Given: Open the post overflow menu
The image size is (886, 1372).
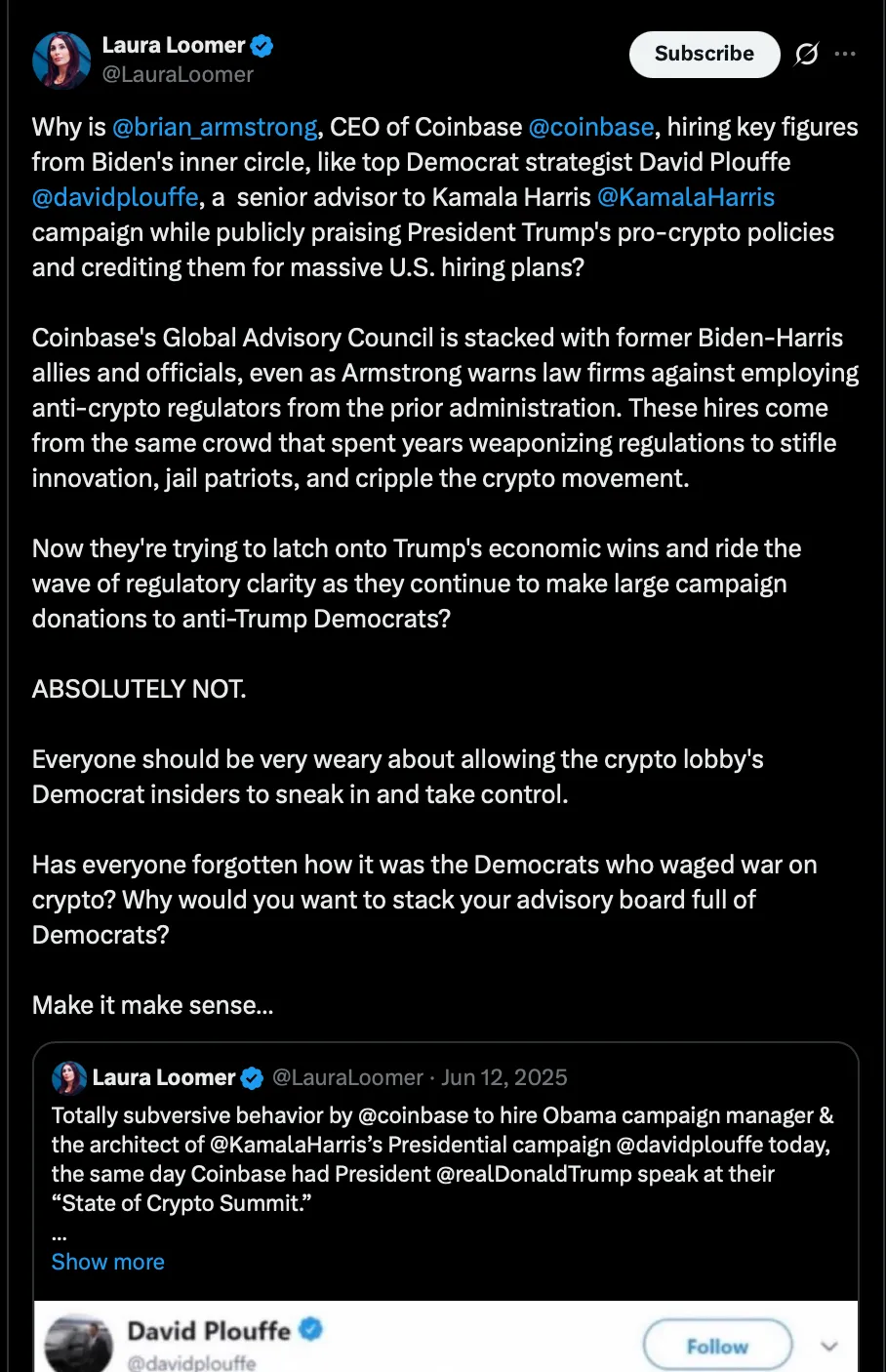Looking at the screenshot, I should (846, 55).
